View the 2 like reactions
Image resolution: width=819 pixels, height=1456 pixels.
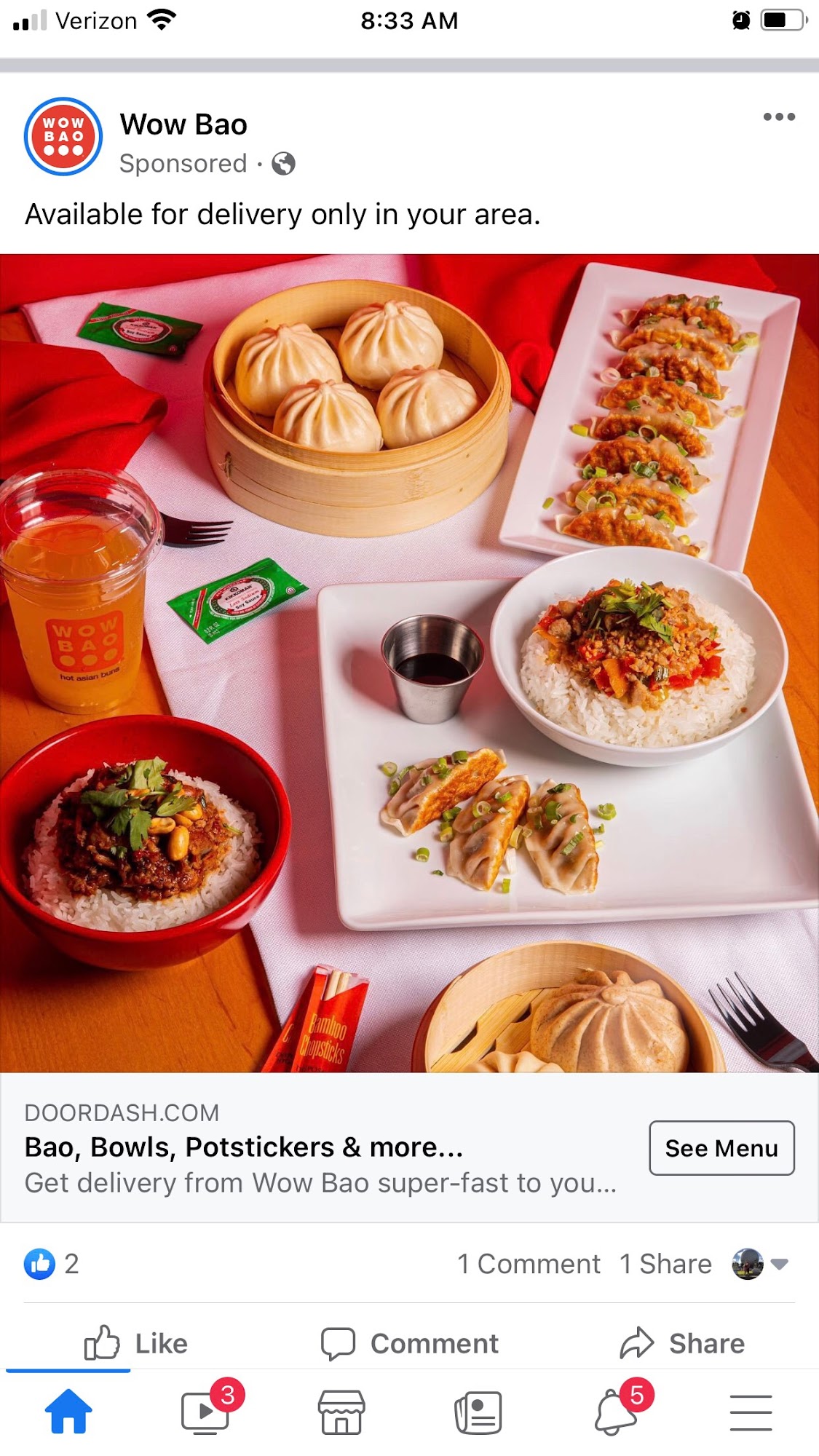pos(51,1264)
